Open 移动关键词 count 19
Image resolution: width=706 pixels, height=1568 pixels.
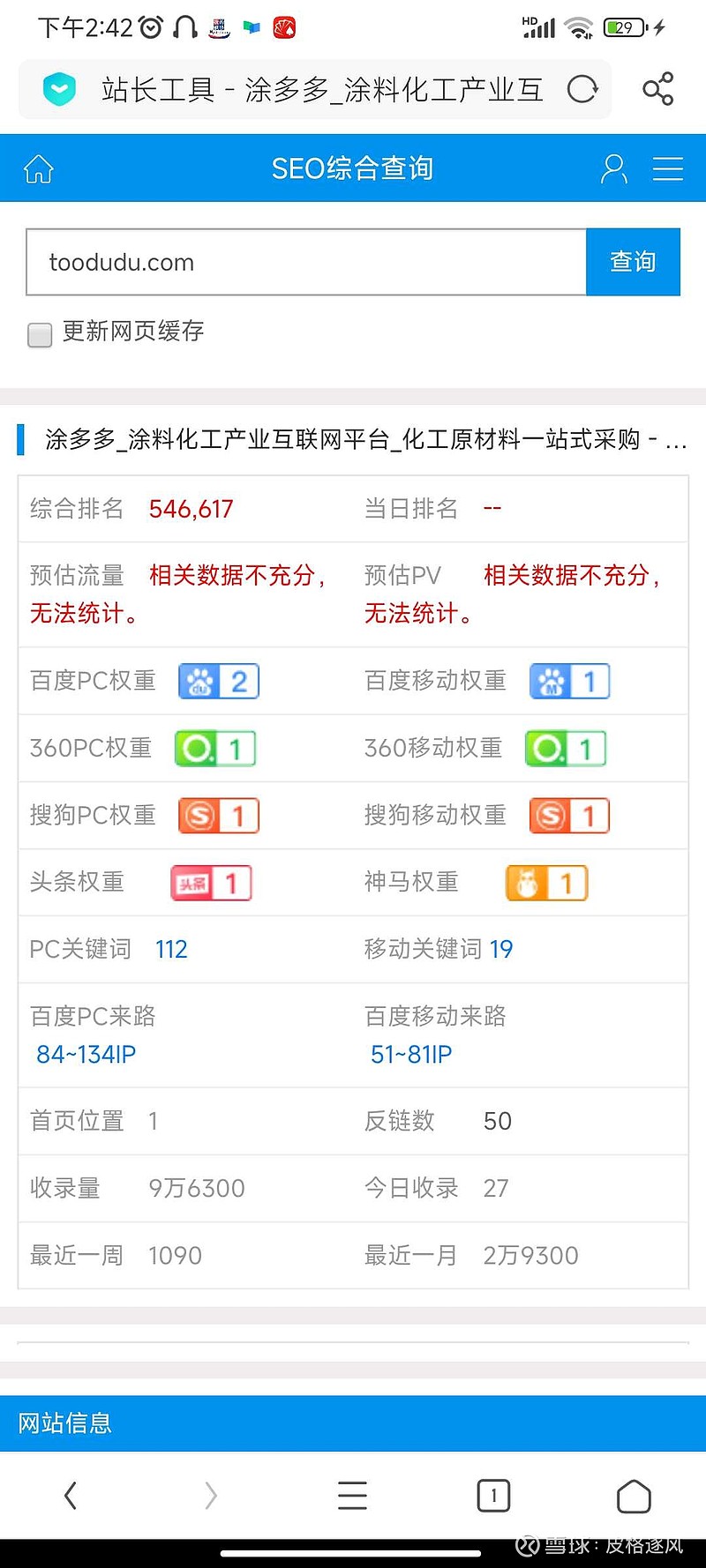(501, 949)
